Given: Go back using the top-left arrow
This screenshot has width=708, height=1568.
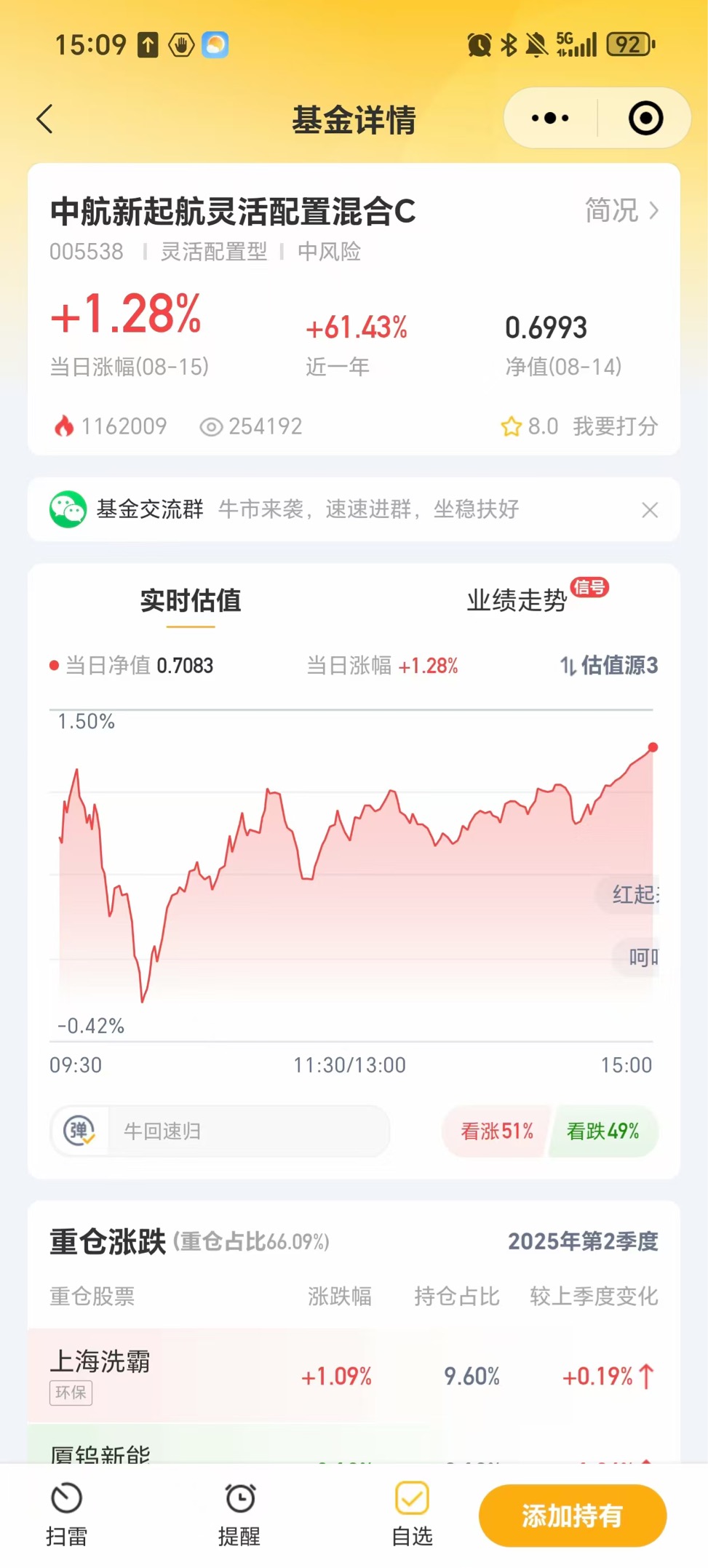Looking at the screenshot, I should click(45, 119).
